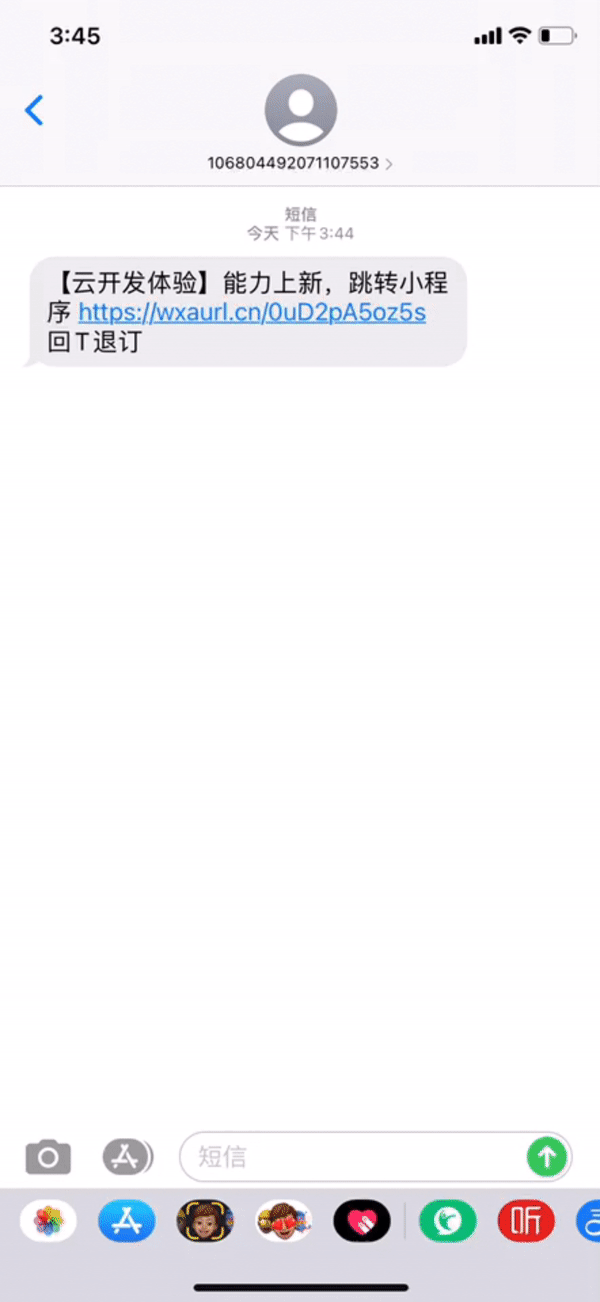600x1302 pixels.
Task: Toggle the App Store apps drawer button
Action: coord(127,1157)
